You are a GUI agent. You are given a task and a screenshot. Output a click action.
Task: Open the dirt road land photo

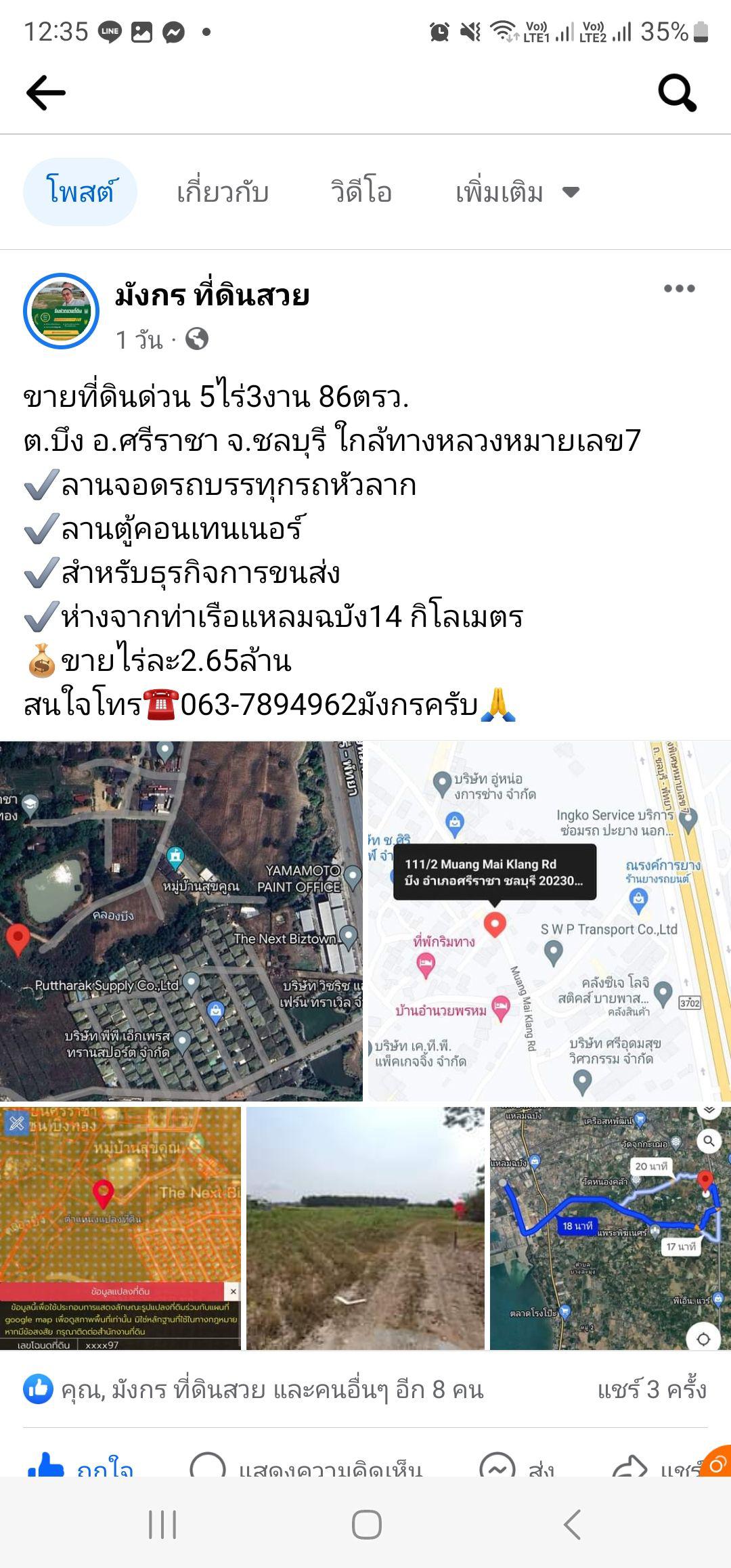tap(365, 1228)
